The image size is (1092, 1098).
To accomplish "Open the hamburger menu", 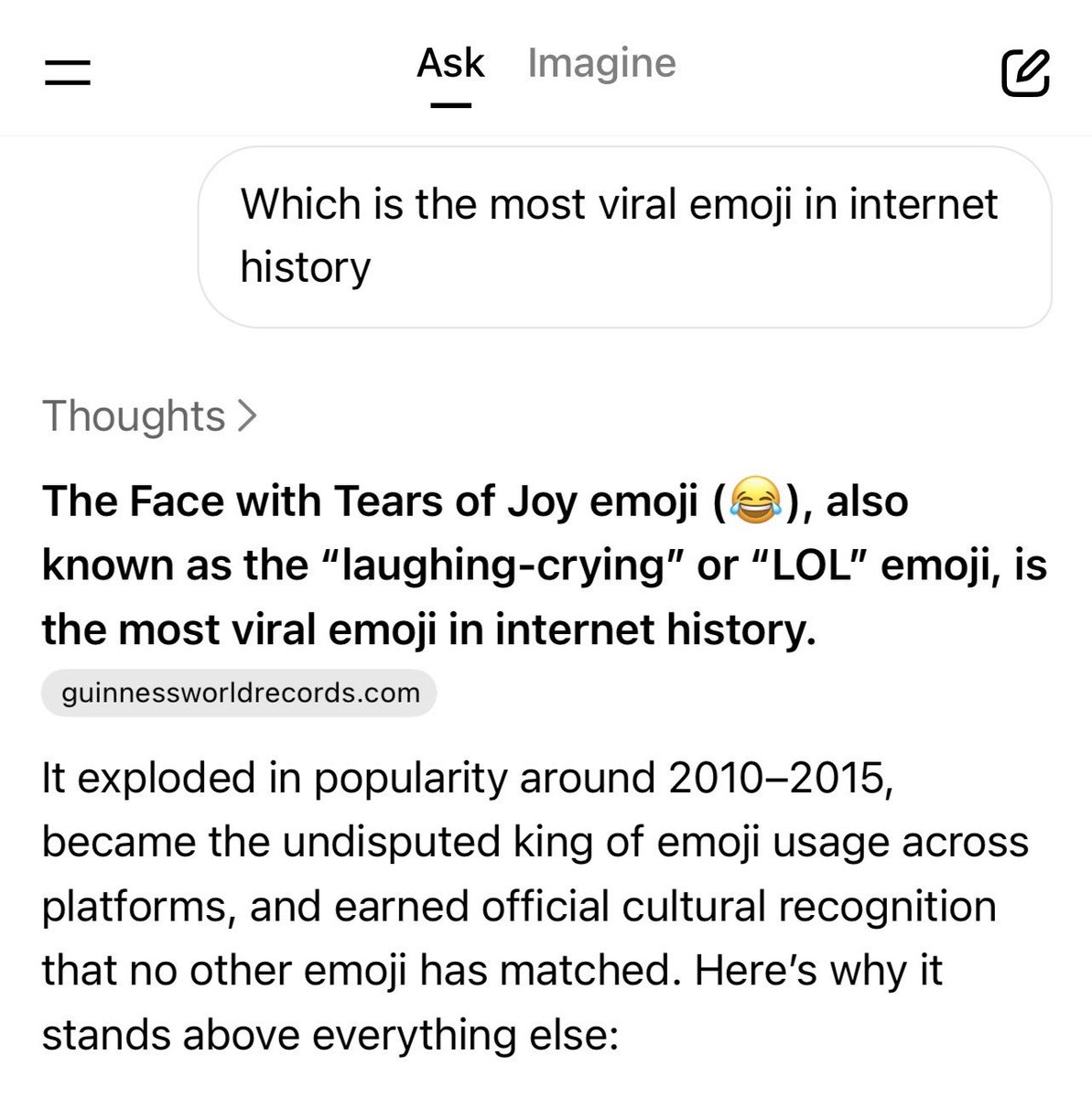I will [x=67, y=73].
